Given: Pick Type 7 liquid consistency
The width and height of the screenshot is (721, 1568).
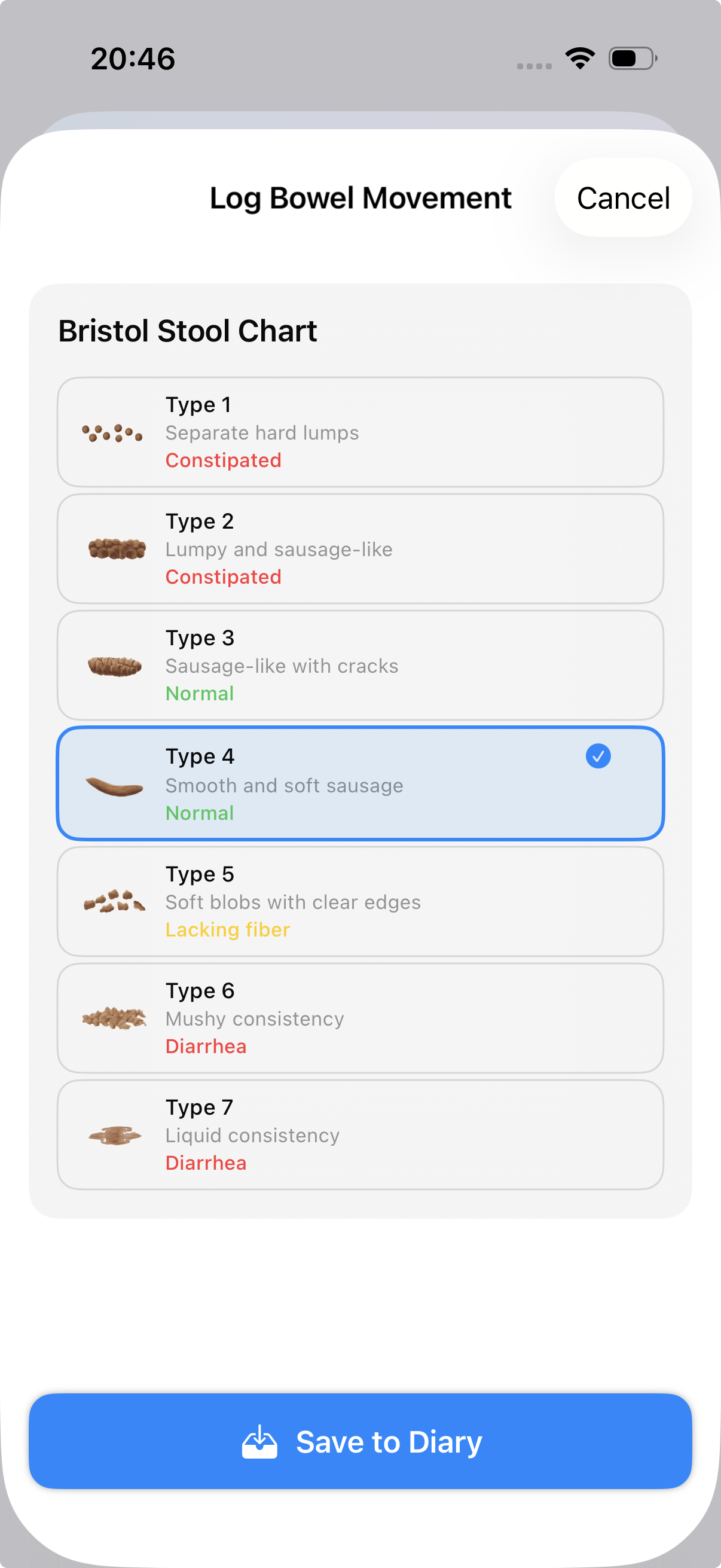Looking at the screenshot, I should 359,1135.
